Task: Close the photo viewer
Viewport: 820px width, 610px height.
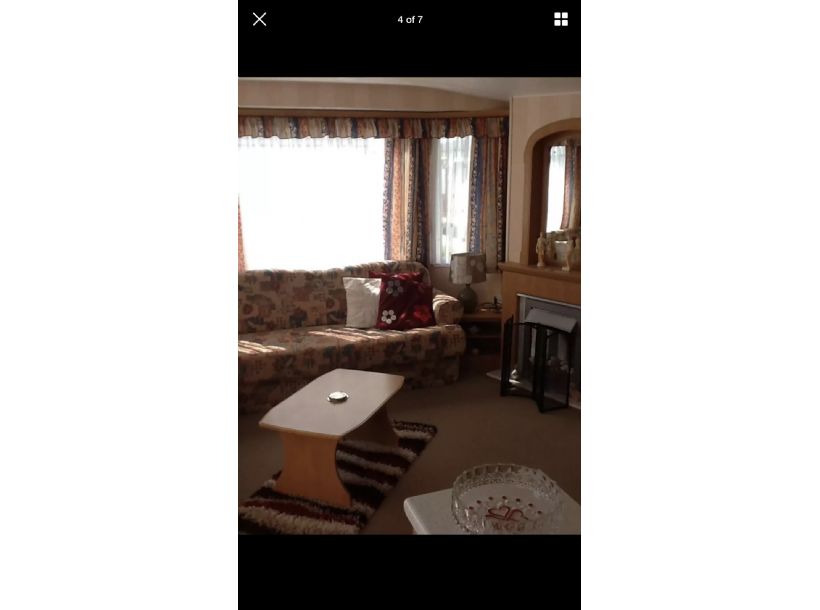Action: pos(260,19)
